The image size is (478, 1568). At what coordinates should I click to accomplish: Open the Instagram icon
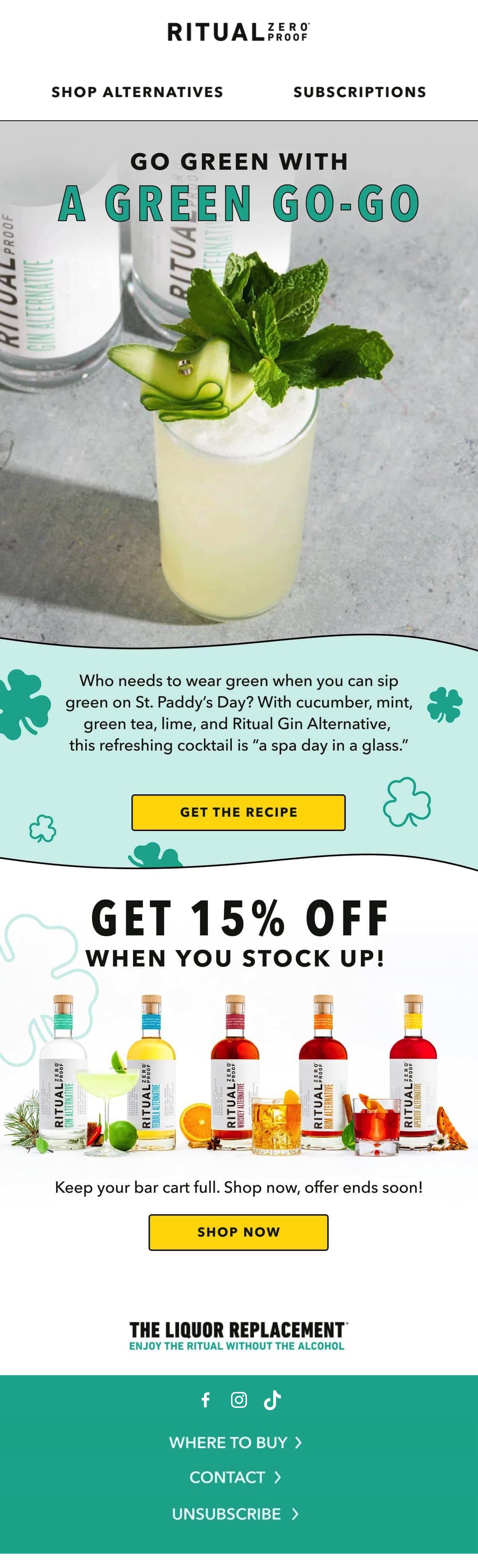tap(239, 1400)
